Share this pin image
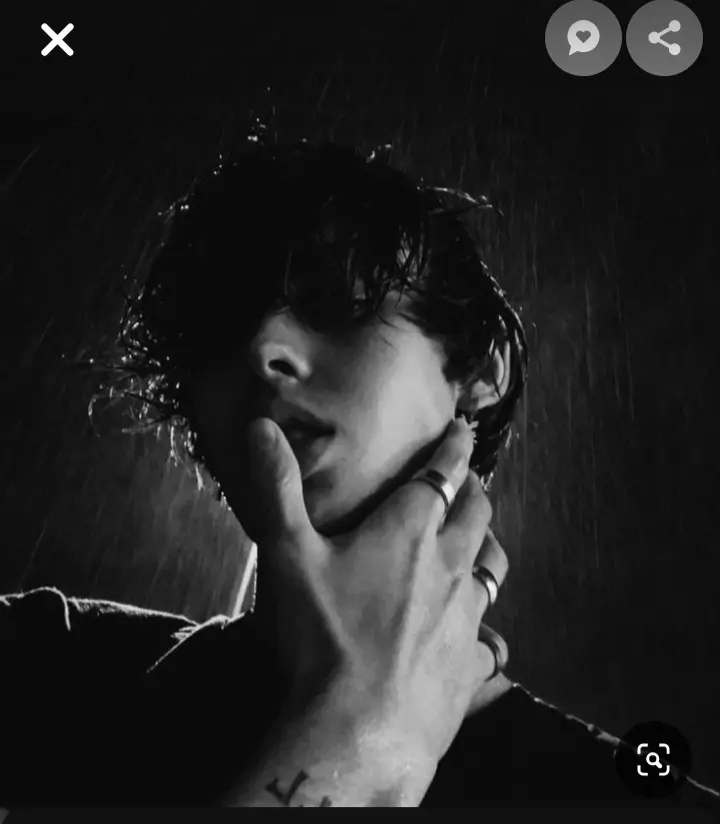Viewport: 720px width, 824px height. [664, 39]
